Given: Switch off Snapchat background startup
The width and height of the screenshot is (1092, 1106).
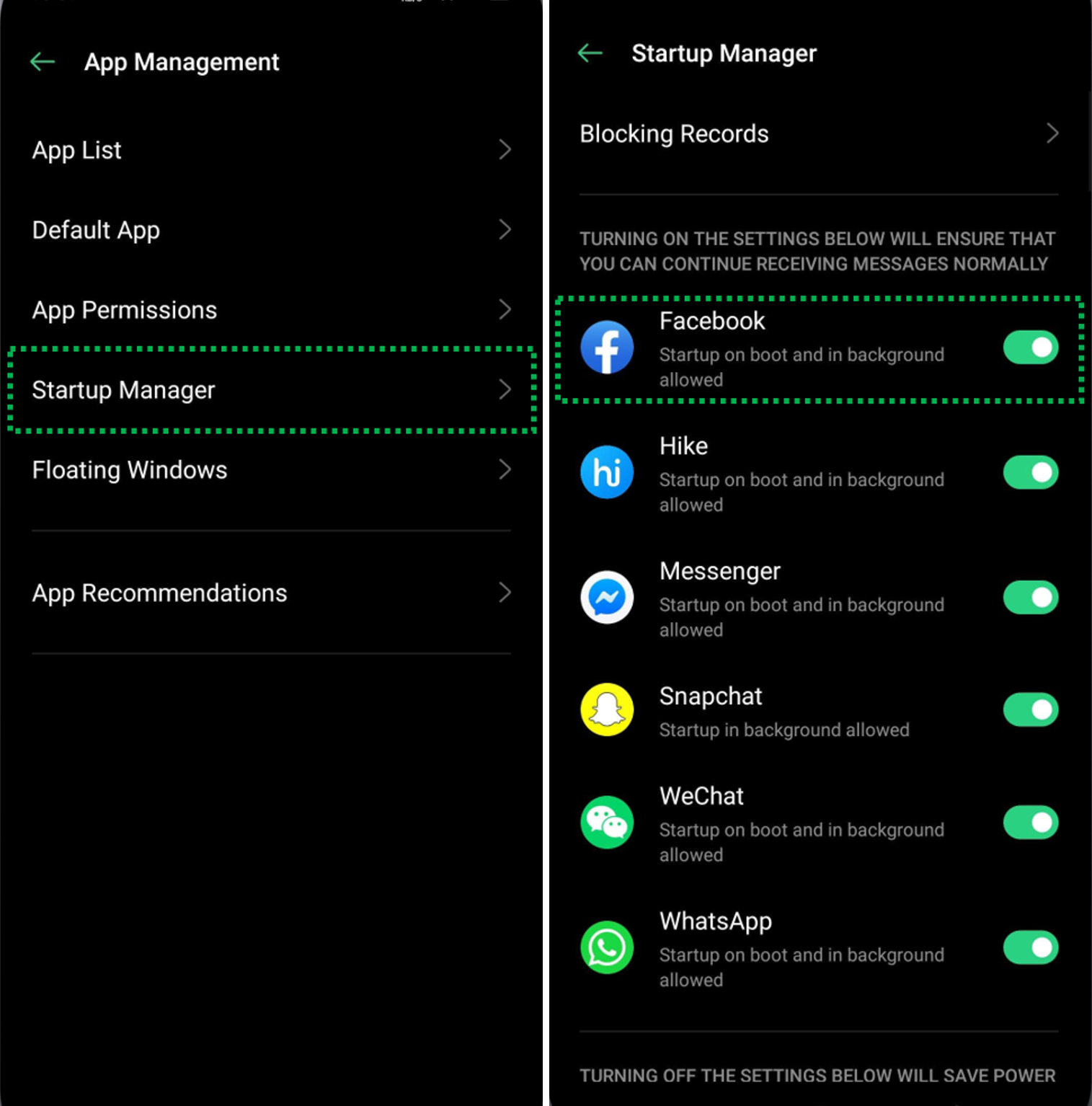Looking at the screenshot, I should coord(1030,710).
